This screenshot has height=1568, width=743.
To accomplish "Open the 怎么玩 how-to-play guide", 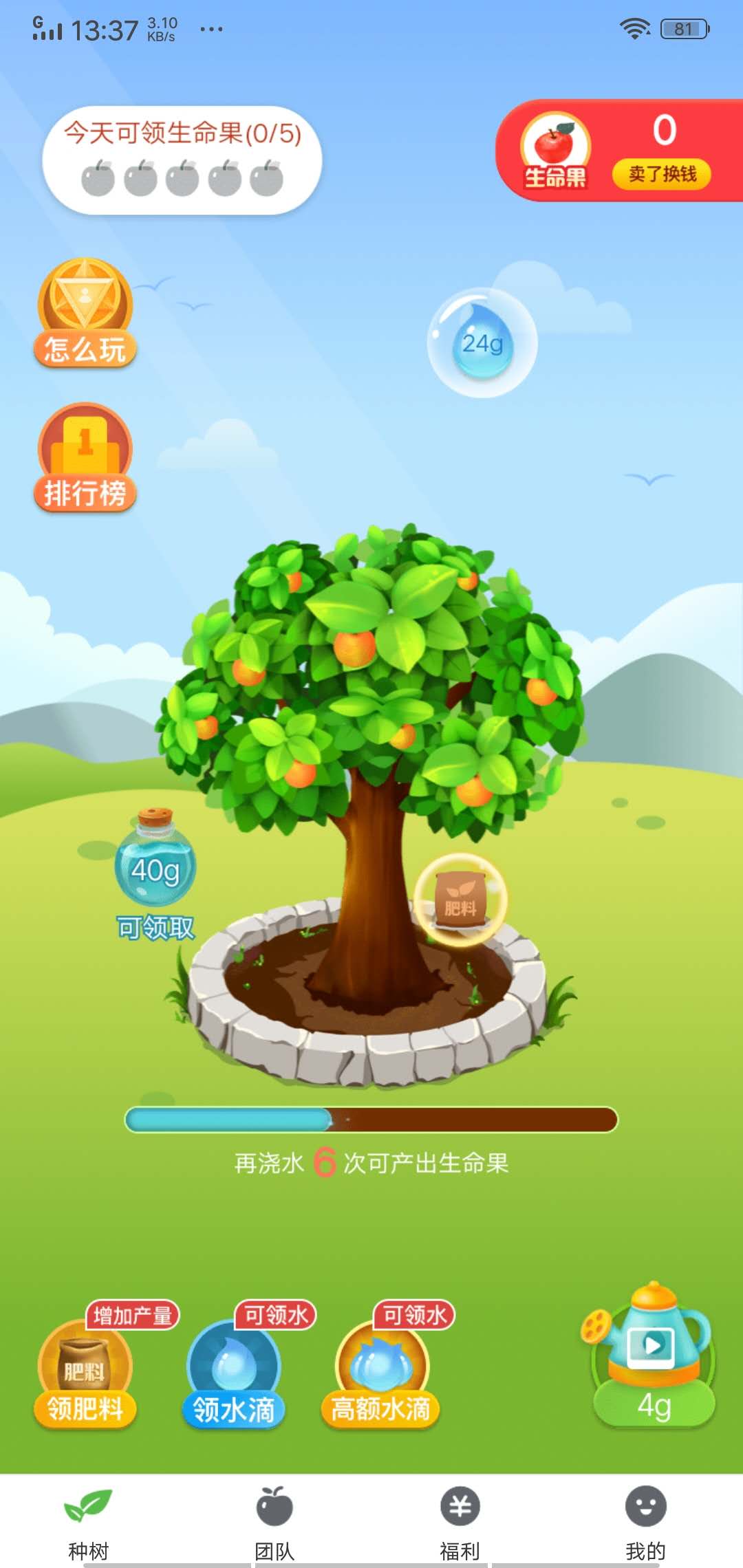I will click(x=85, y=313).
